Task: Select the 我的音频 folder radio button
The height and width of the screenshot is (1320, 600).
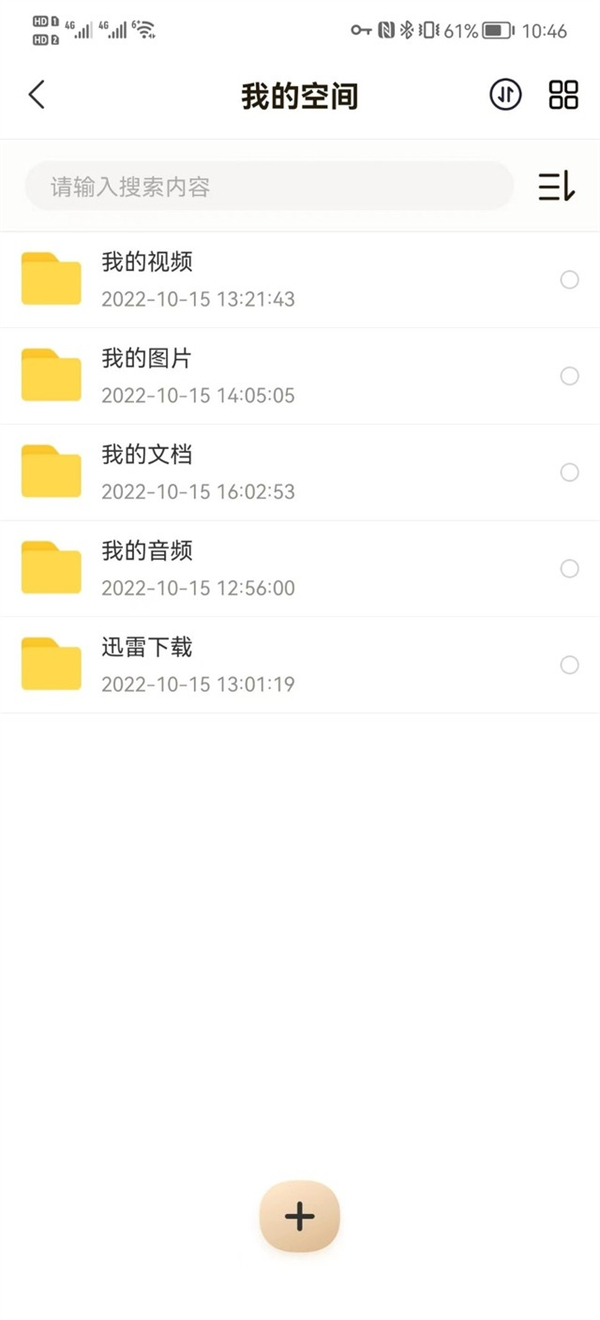Action: click(x=569, y=568)
